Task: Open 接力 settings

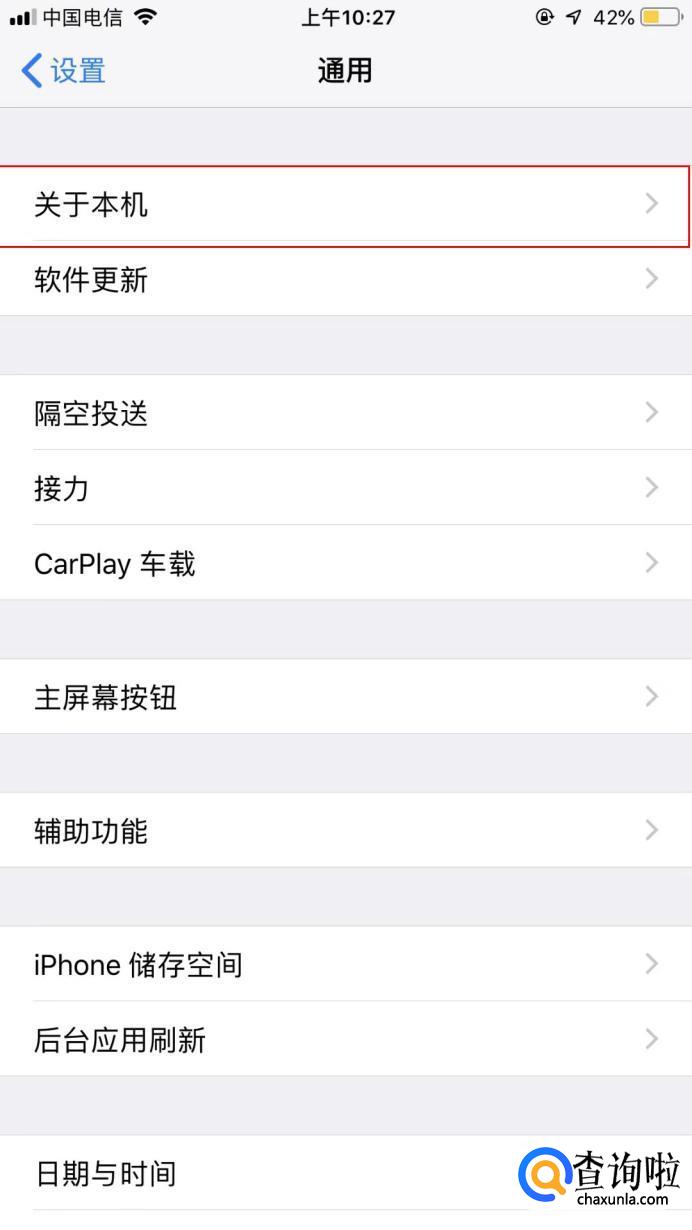Action: pyautogui.click(x=345, y=488)
